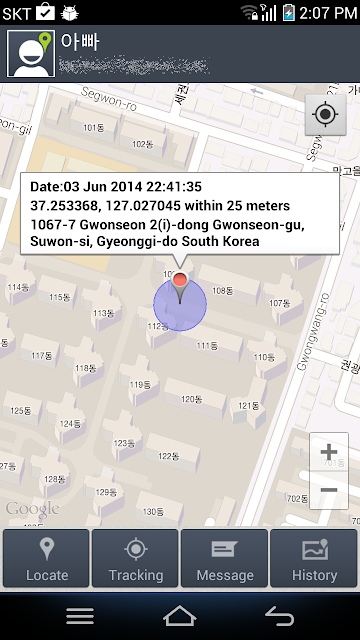Tap the Locate button
The height and width of the screenshot is (640, 360).
point(46,558)
